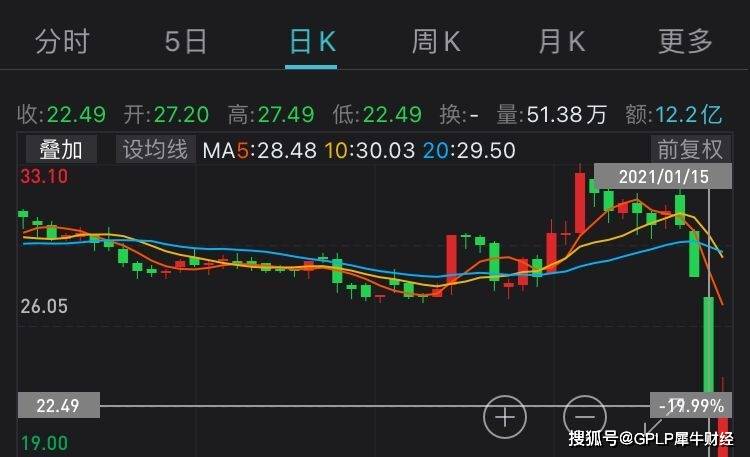Tap the 叠加 overlay button
750x457 pixels.
point(61,150)
